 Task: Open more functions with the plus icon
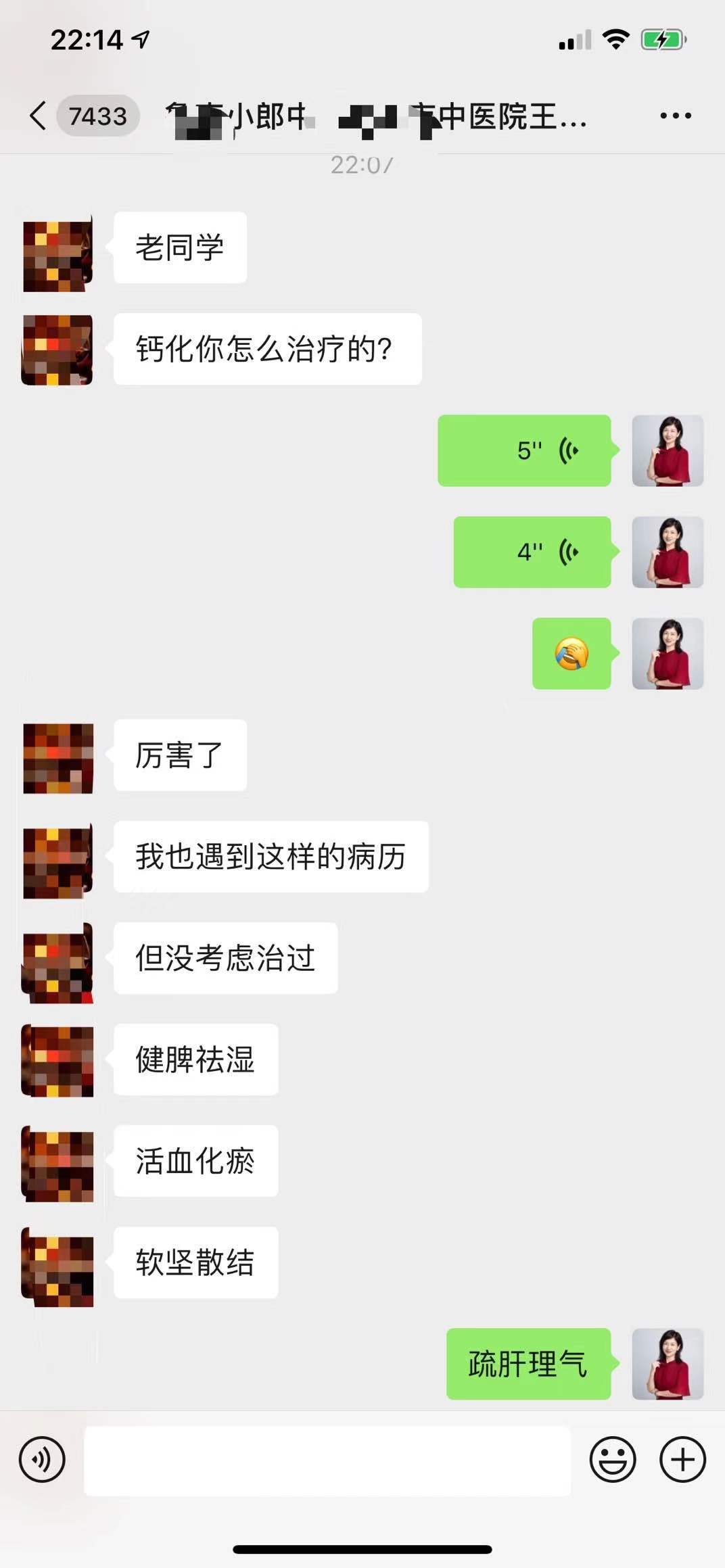682,1458
